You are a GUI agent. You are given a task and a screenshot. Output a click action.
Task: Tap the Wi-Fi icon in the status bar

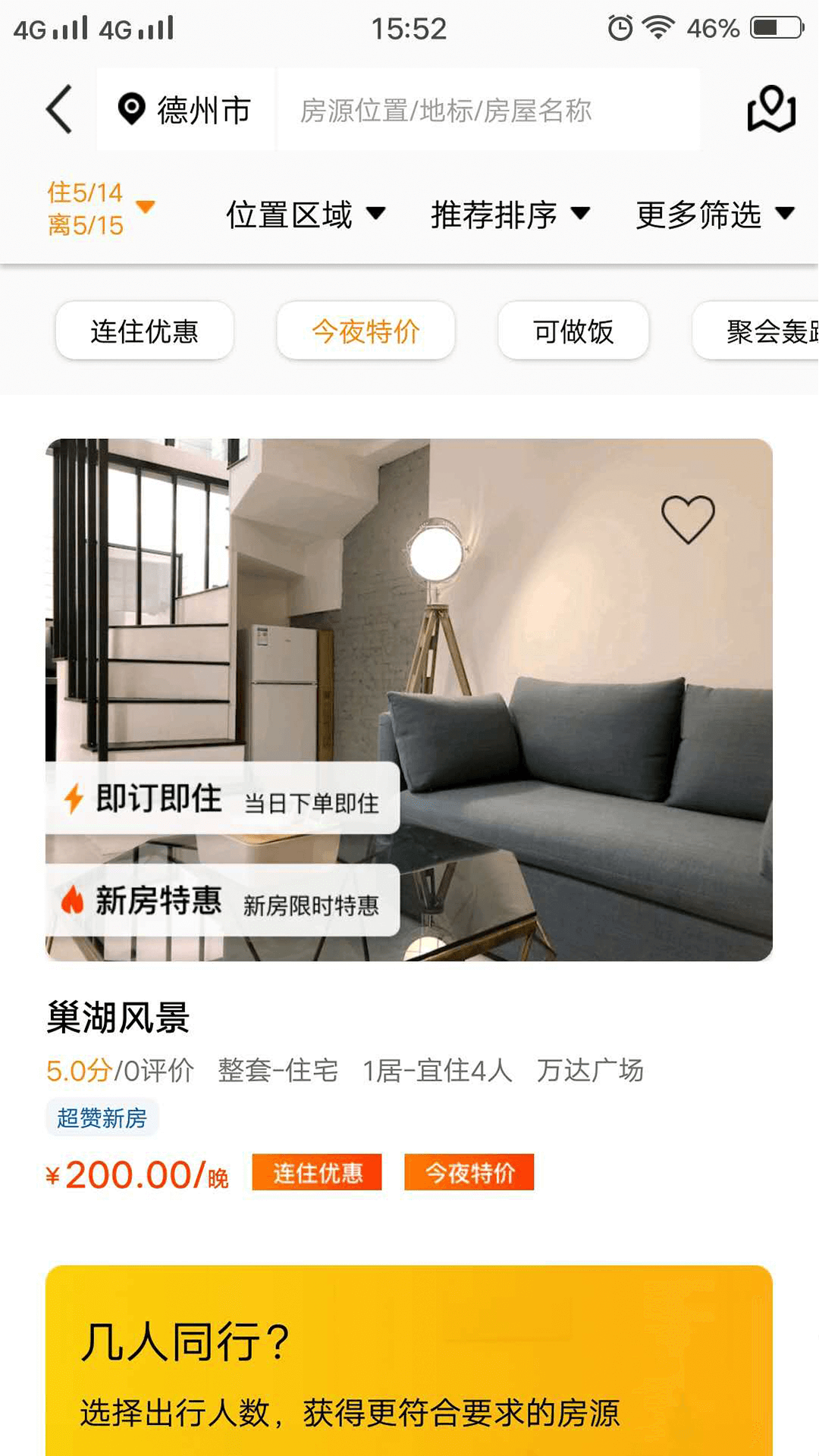[x=657, y=27]
